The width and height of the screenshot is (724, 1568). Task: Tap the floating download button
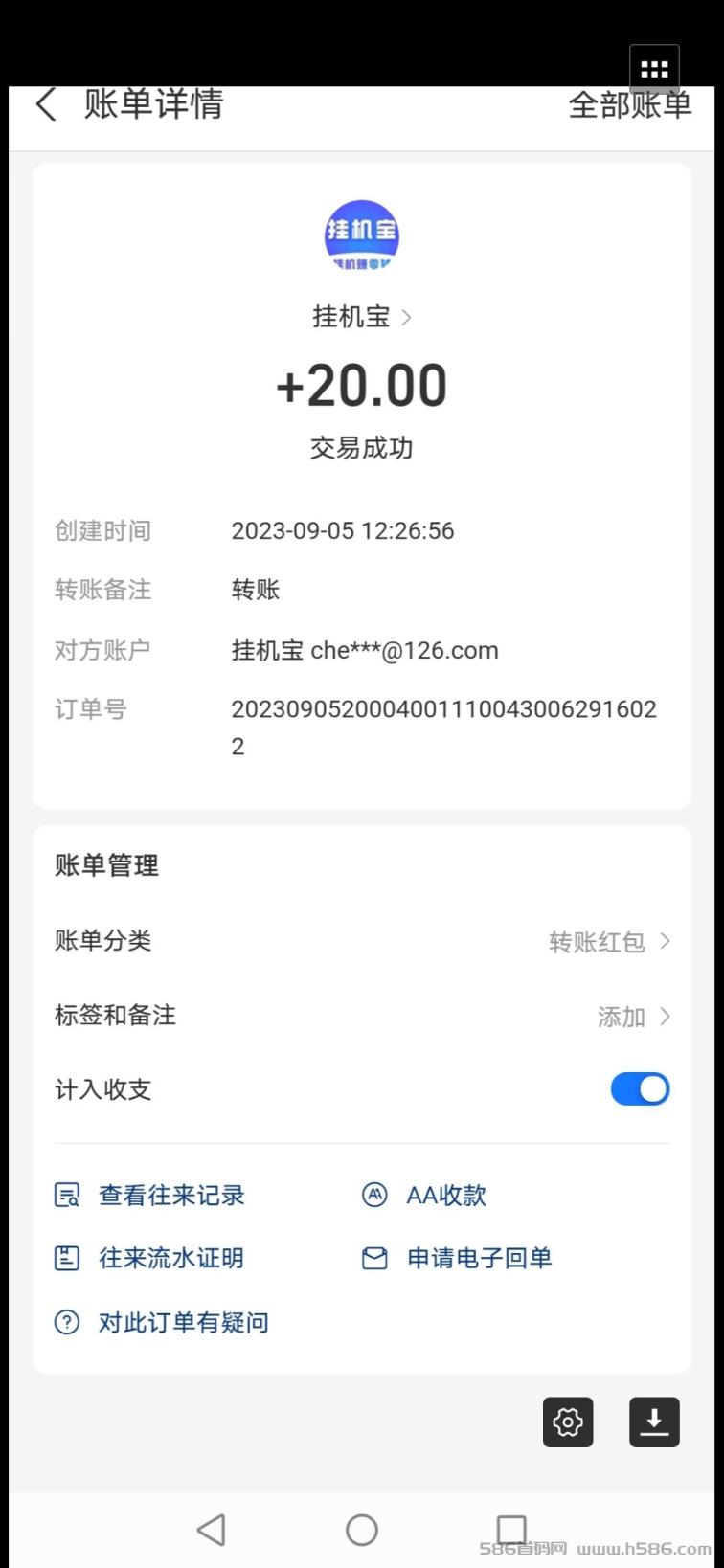coord(654,1422)
